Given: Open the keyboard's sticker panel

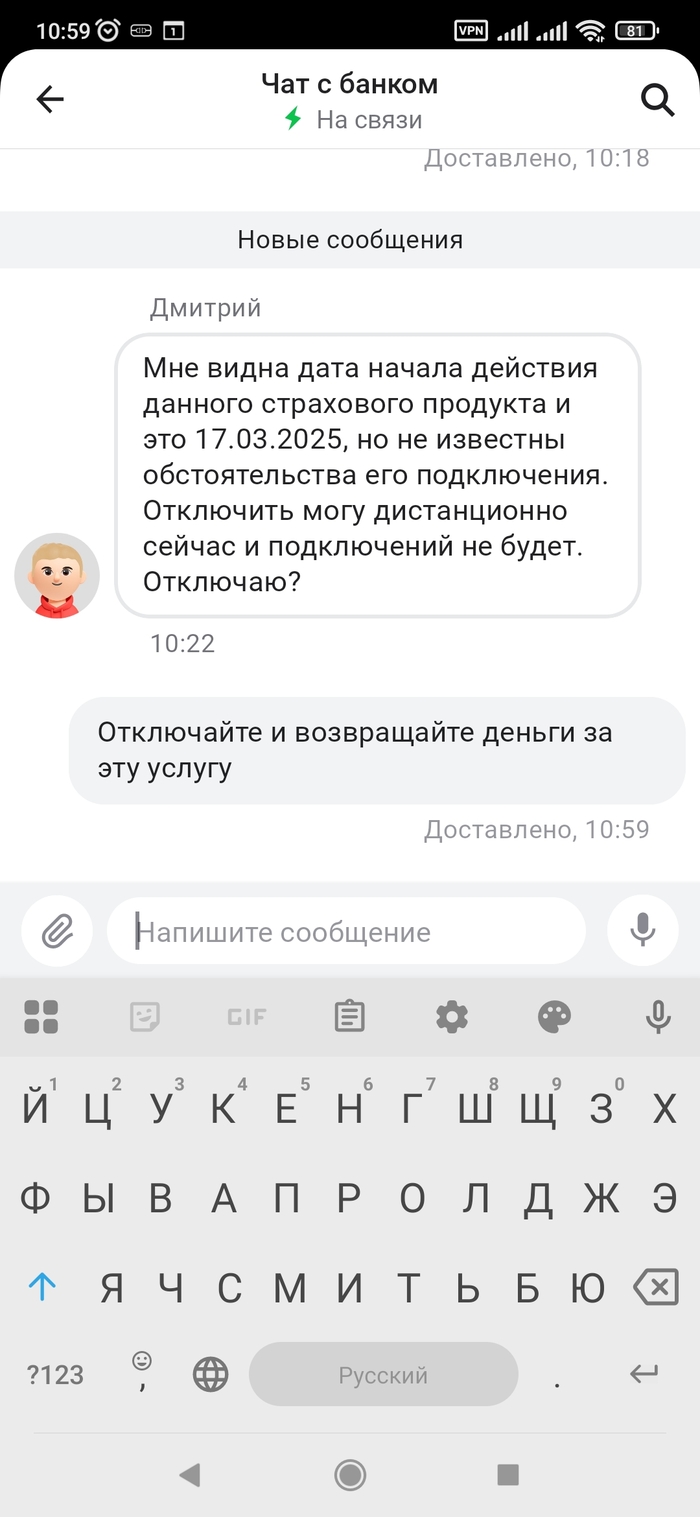Looking at the screenshot, I should pyautogui.click(x=145, y=1017).
